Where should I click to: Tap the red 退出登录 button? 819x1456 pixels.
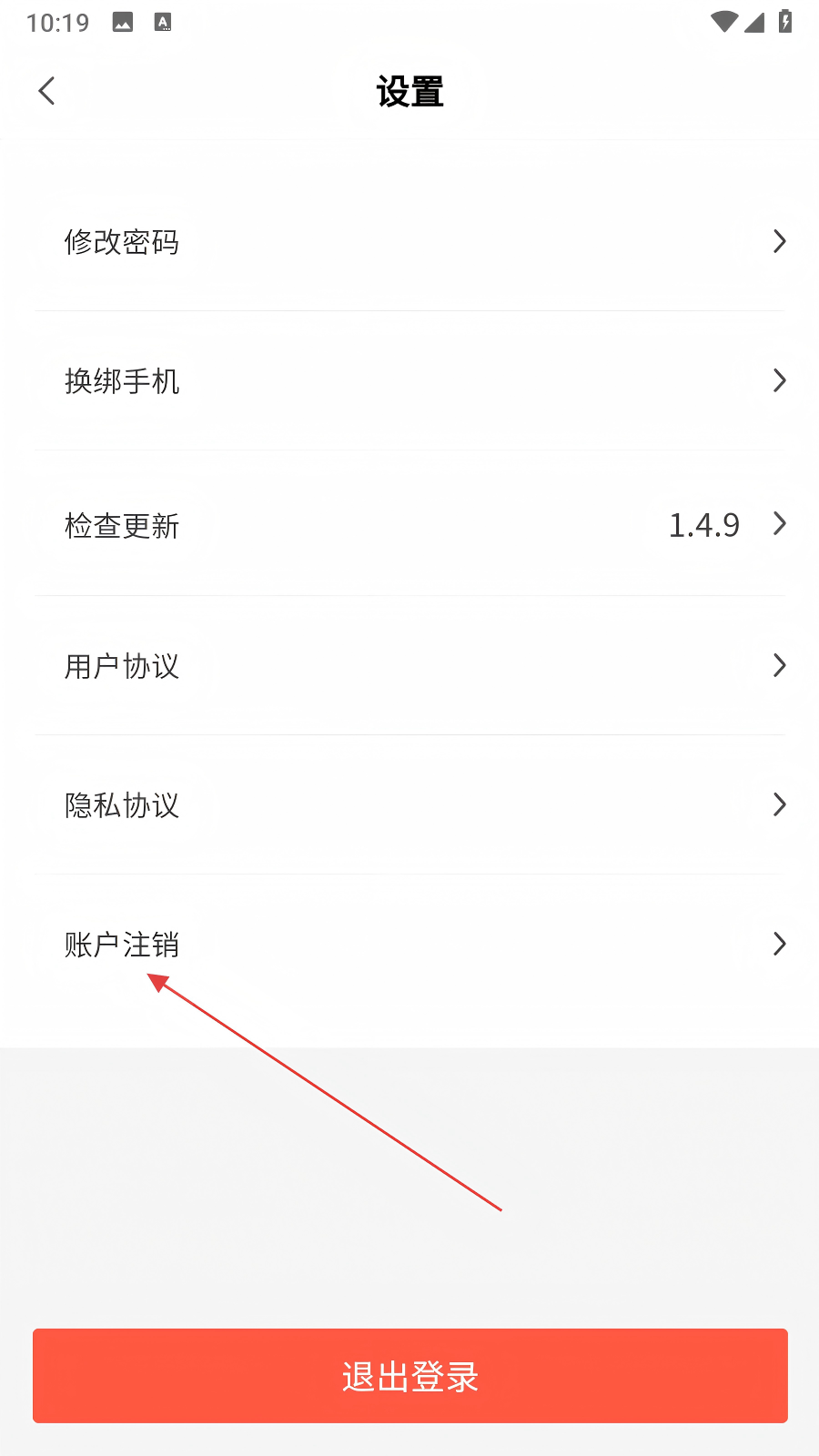(x=409, y=1376)
